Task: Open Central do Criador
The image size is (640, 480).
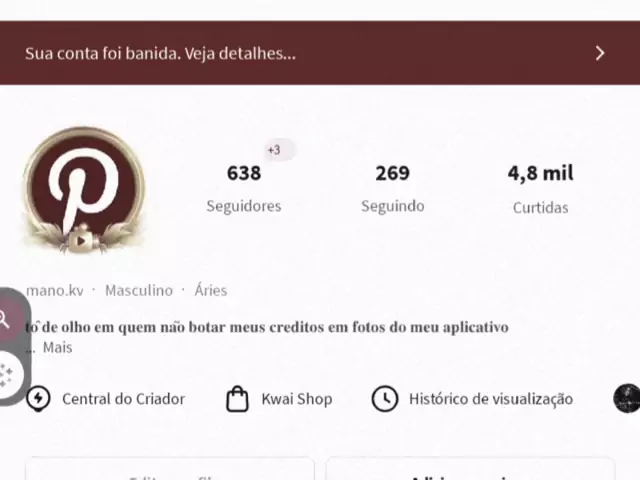Action: [106, 398]
